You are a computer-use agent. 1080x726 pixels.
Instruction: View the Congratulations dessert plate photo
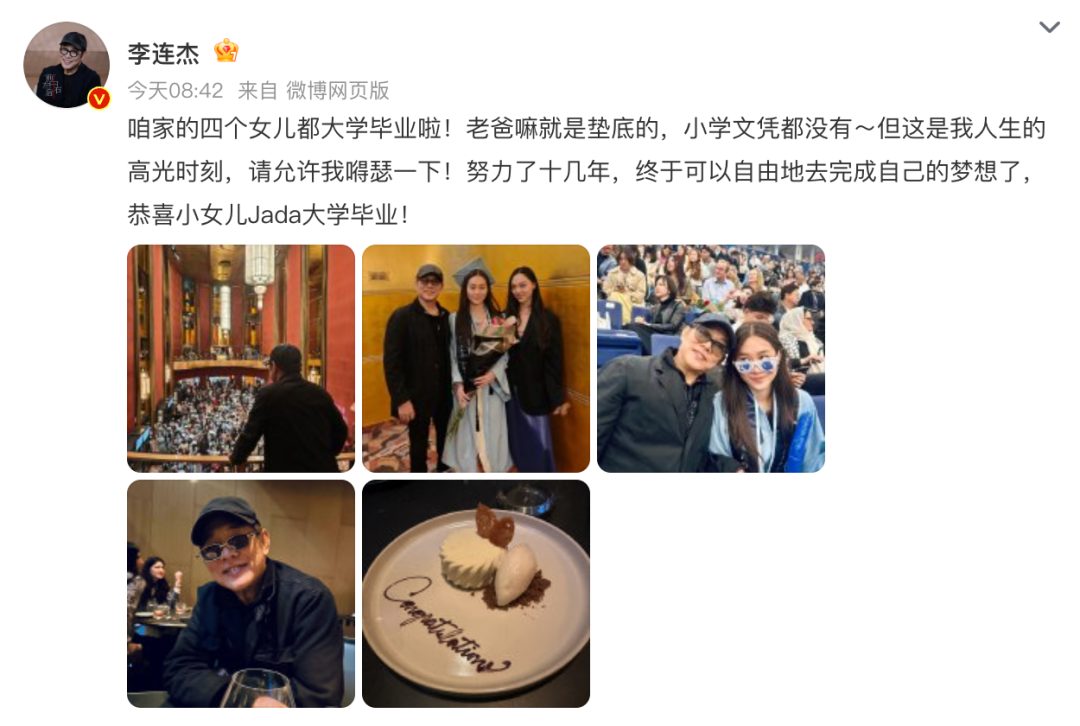tap(476, 593)
